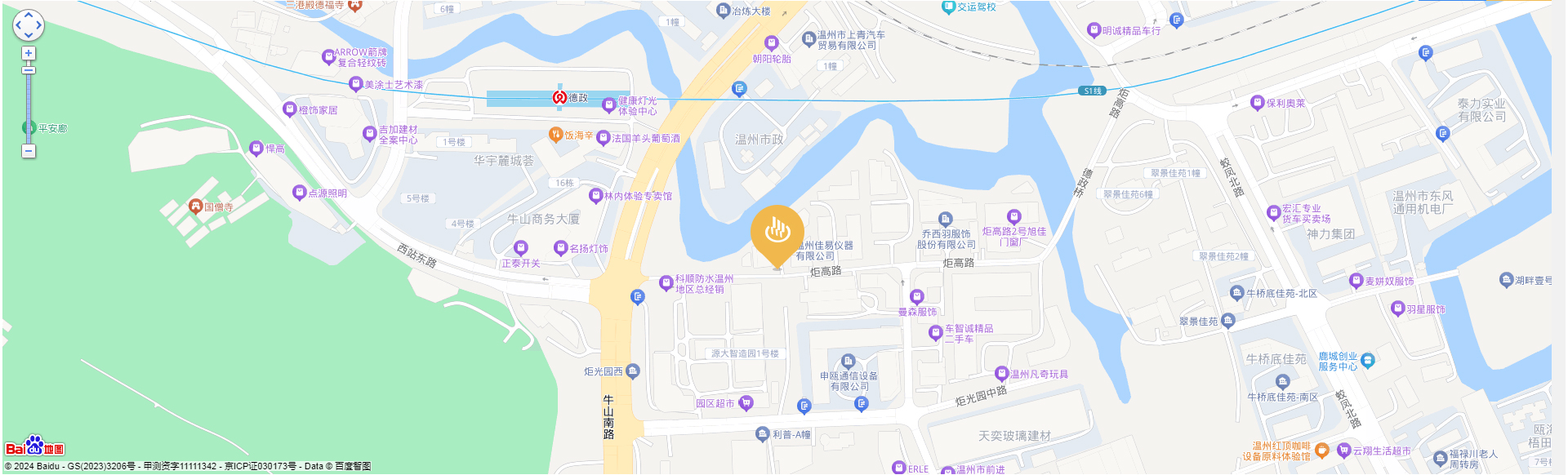This screenshot has height=475, width=1568.
Task: Zoom out with the bottom minus button
Action: point(29,151)
